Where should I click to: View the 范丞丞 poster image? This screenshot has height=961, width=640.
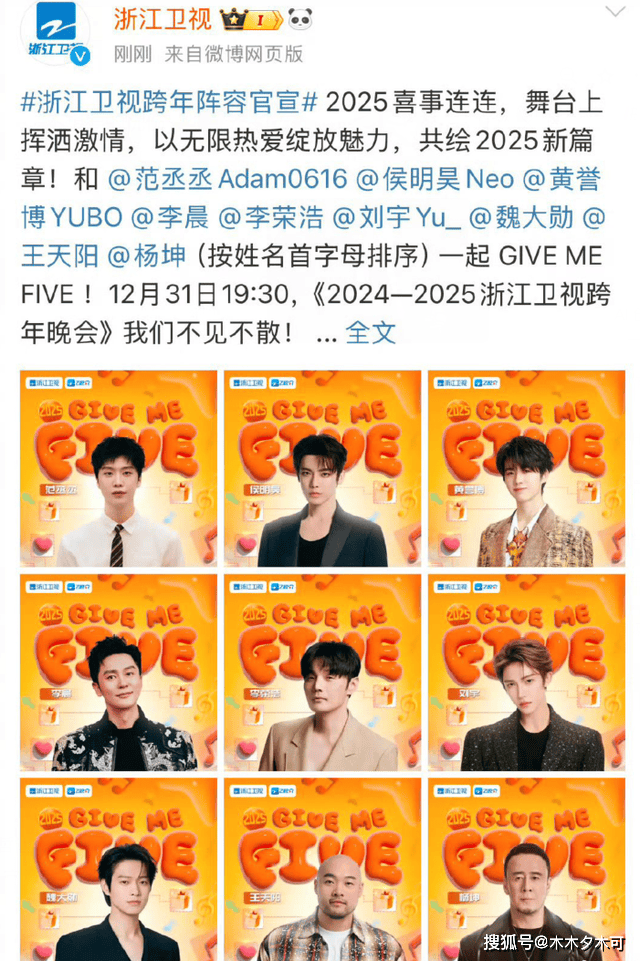click(x=118, y=469)
